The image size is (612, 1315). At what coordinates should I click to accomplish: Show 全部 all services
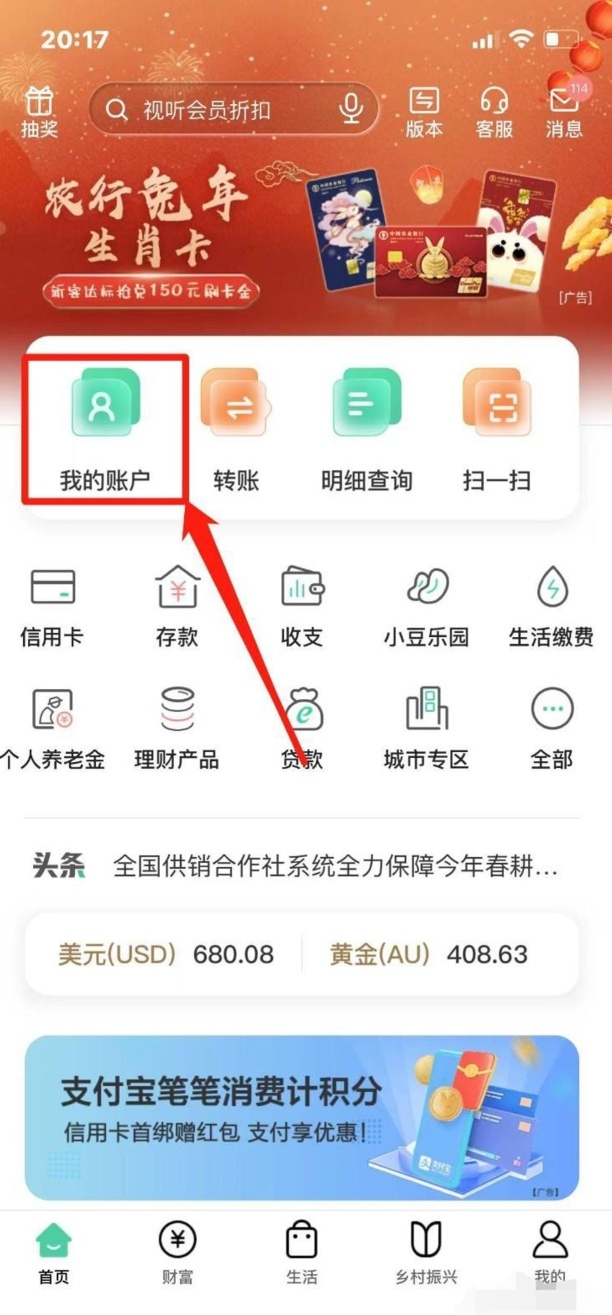[x=551, y=728]
